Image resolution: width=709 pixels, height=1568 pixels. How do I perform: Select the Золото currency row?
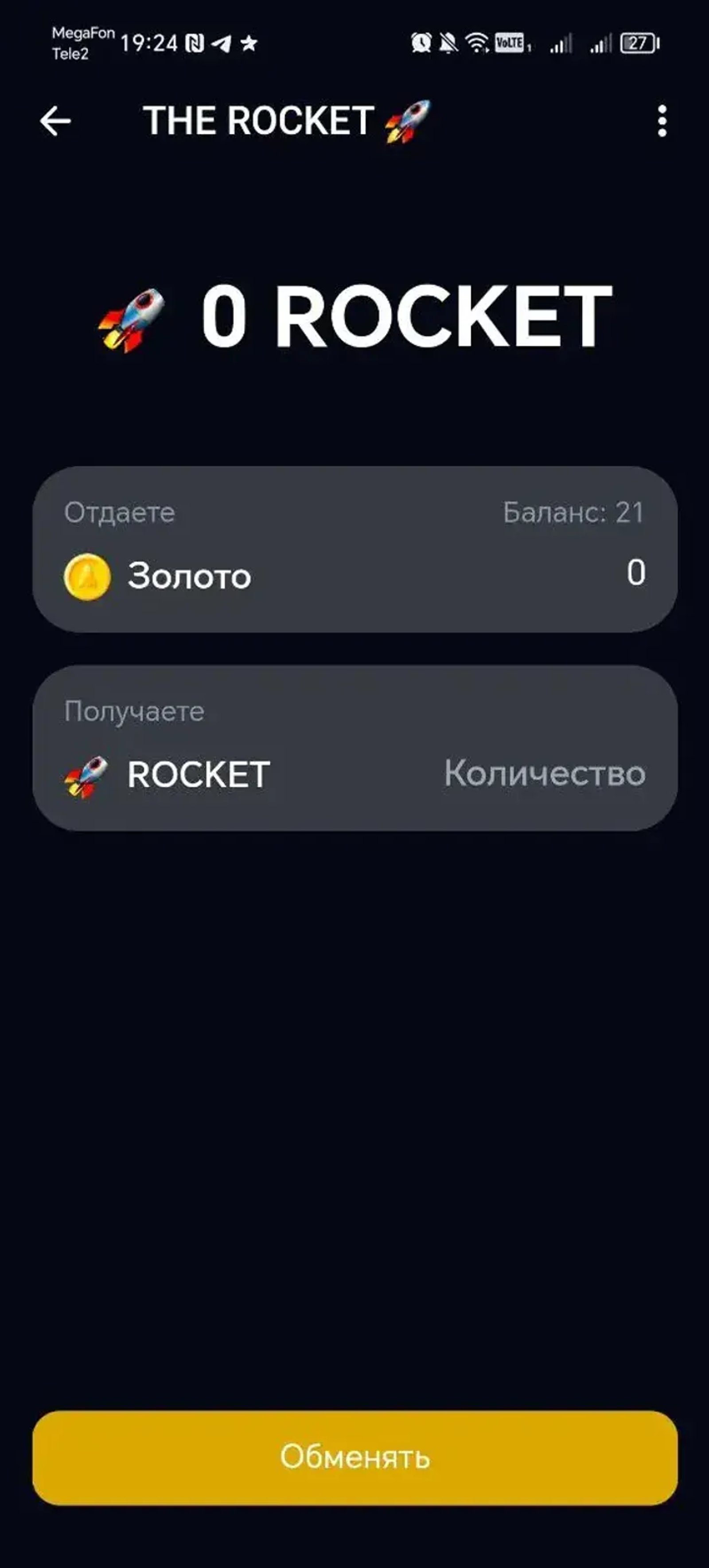pyautogui.click(x=189, y=575)
